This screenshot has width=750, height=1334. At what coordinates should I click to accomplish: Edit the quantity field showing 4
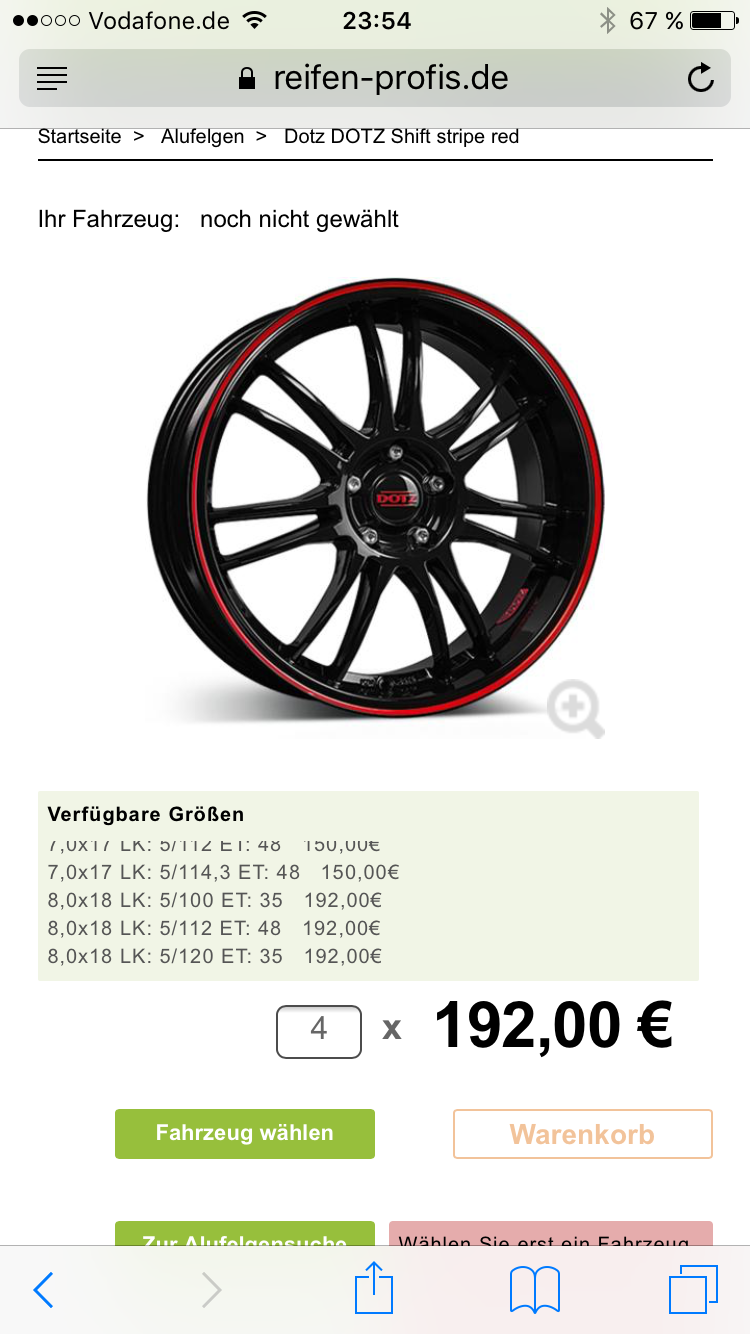pyautogui.click(x=319, y=1030)
